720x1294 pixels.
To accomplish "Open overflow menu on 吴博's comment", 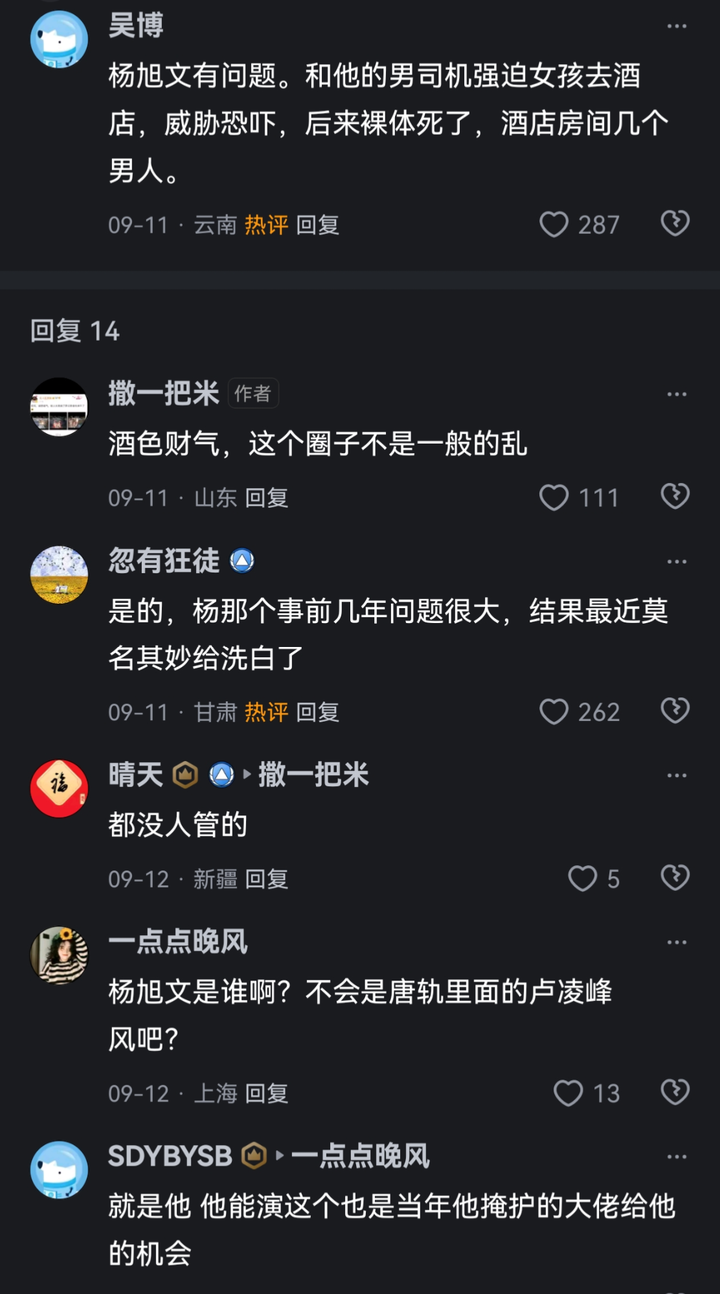I will click(677, 27).
